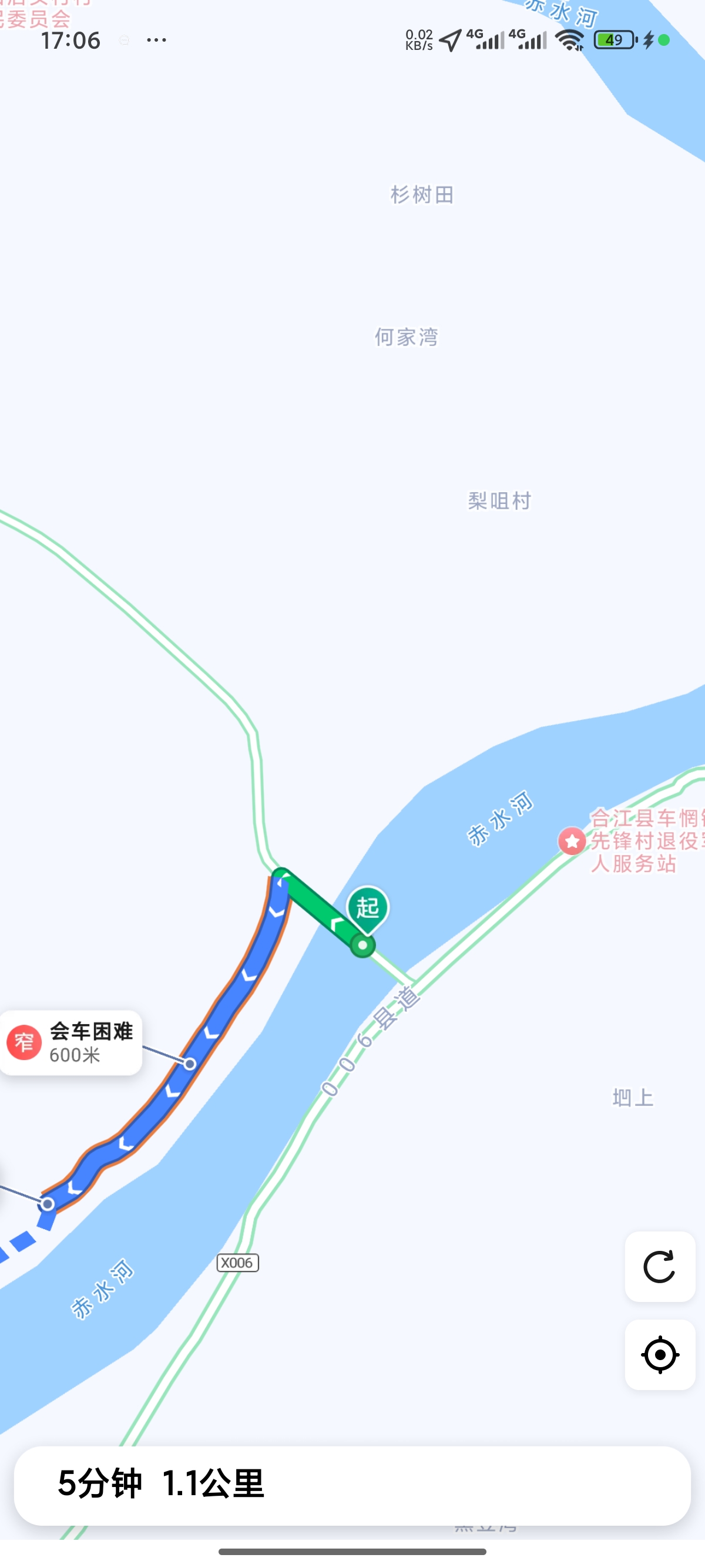Open the 合江县车辋镇先锋村退役军人服务站 marker
This screenshot has height=1568, width=705.
click(x=572, y=841)
